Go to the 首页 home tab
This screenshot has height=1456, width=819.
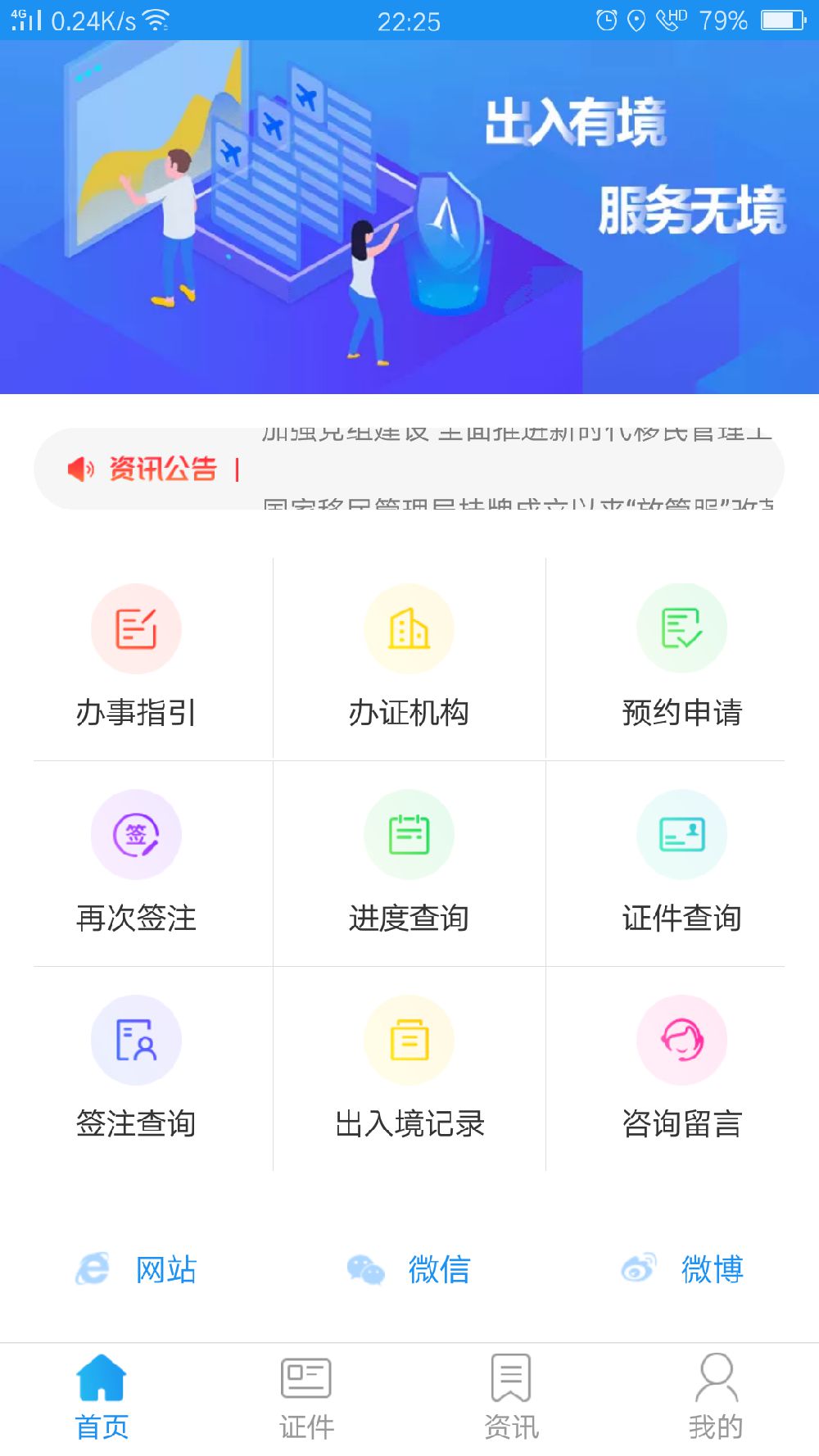(102, 1399)
